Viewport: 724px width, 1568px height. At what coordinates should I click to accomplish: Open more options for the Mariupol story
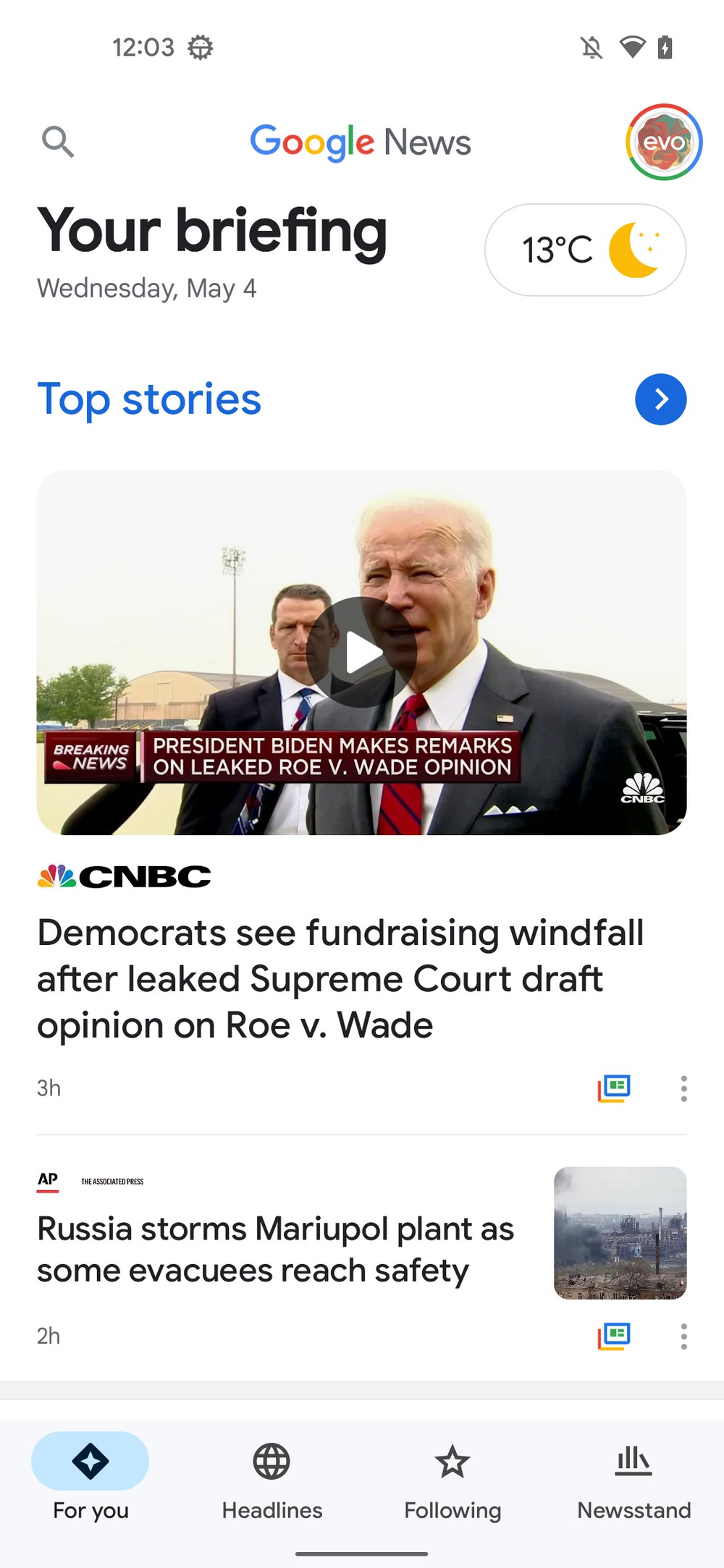tap(683, 1336)
